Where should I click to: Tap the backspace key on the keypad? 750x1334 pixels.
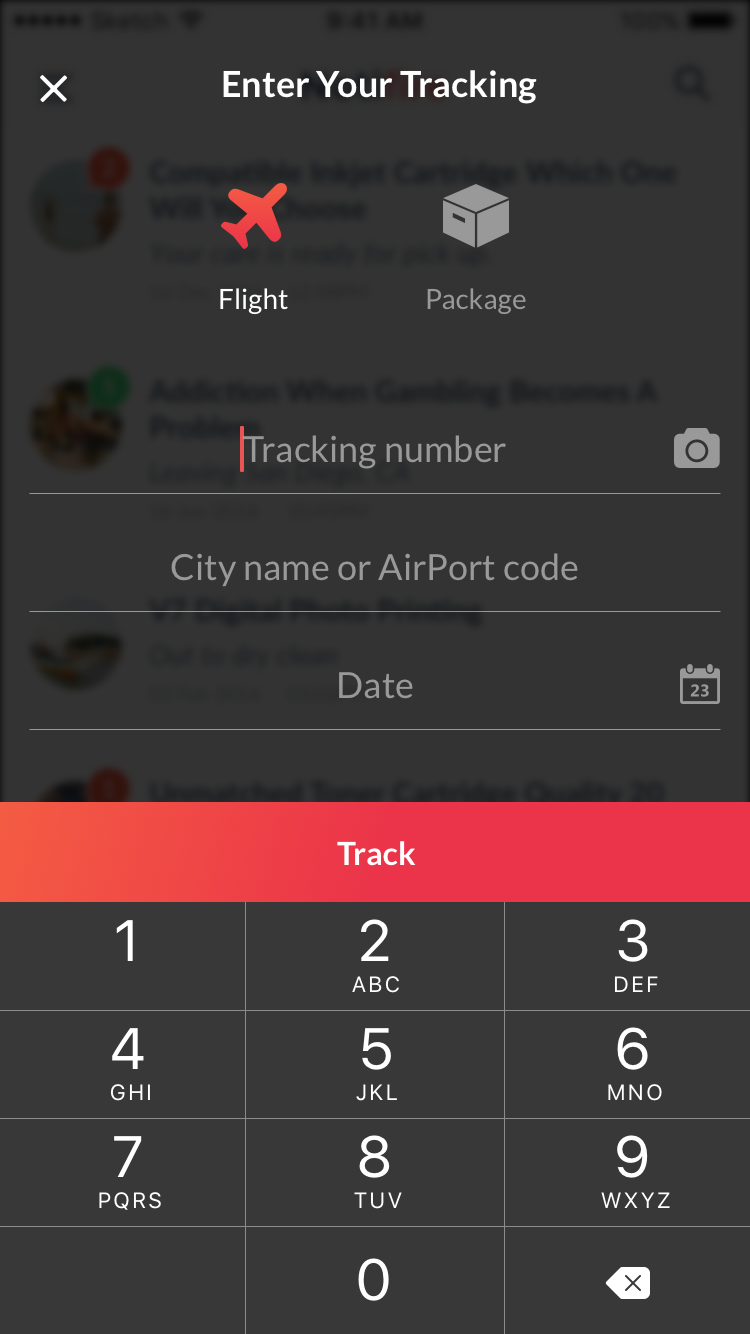pos(627,1281)
